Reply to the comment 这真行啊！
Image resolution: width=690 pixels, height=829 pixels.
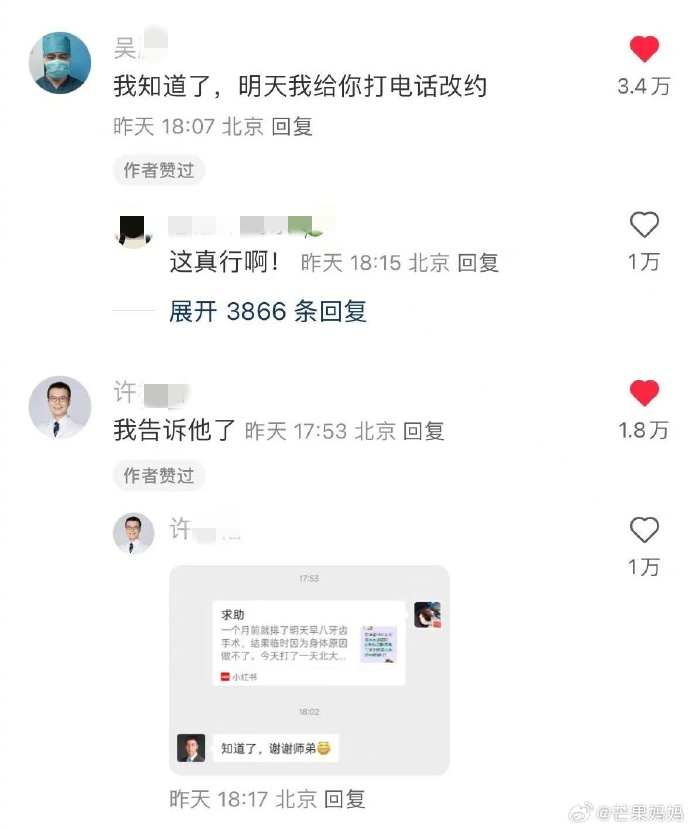tap(478, 263)
